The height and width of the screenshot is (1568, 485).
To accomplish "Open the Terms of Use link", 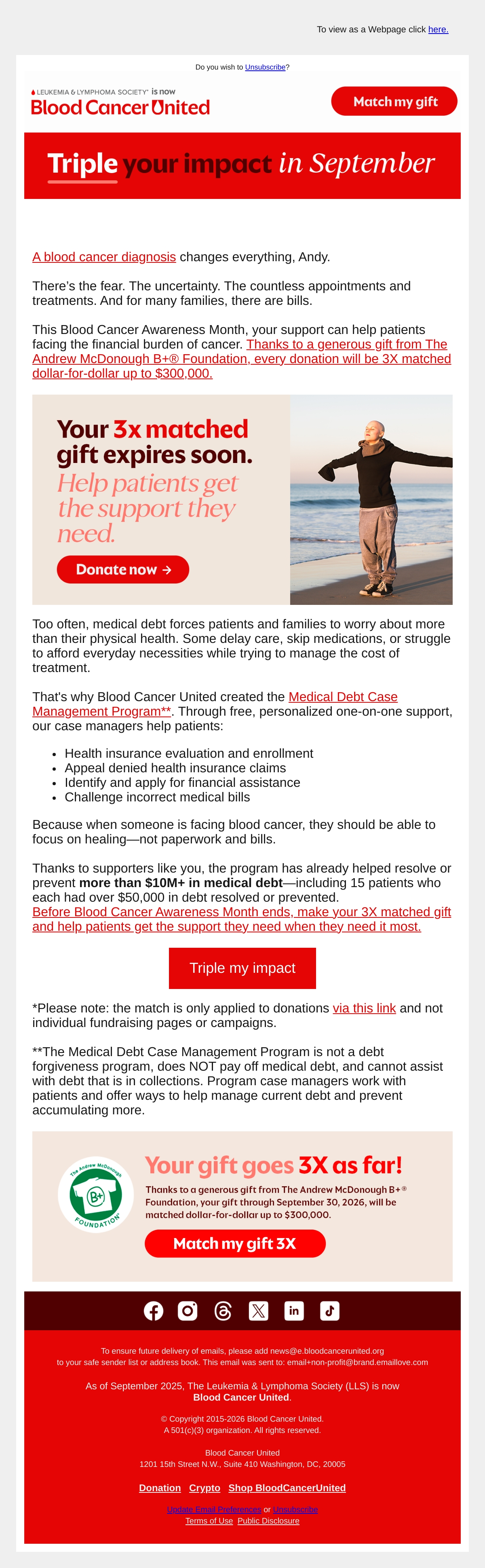I will pyautogui.click(x=209, y=1521).
